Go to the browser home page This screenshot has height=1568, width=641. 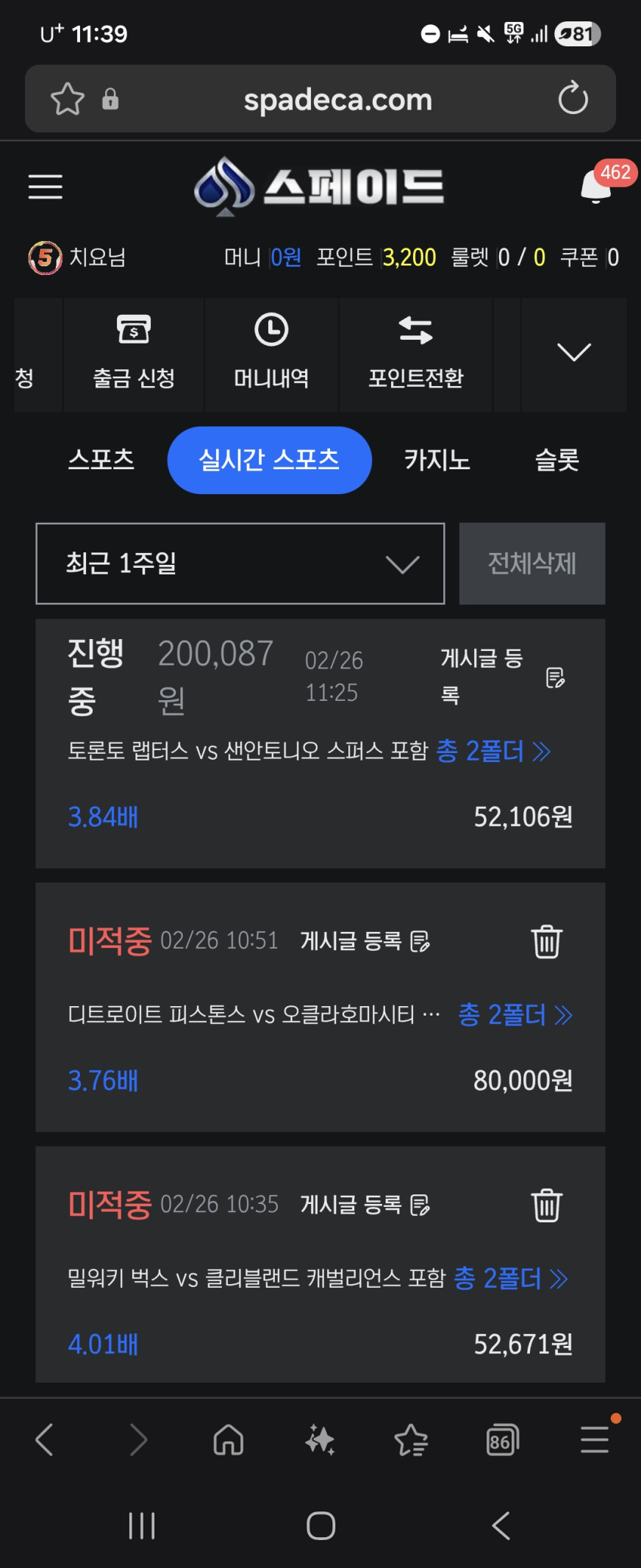[228, 1440]
